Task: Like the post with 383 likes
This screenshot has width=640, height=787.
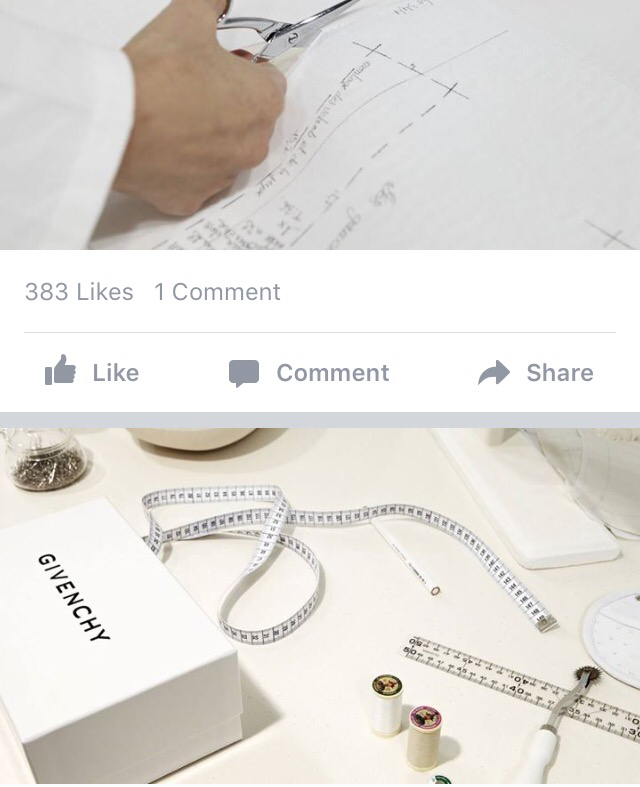Action: (92, 373)
